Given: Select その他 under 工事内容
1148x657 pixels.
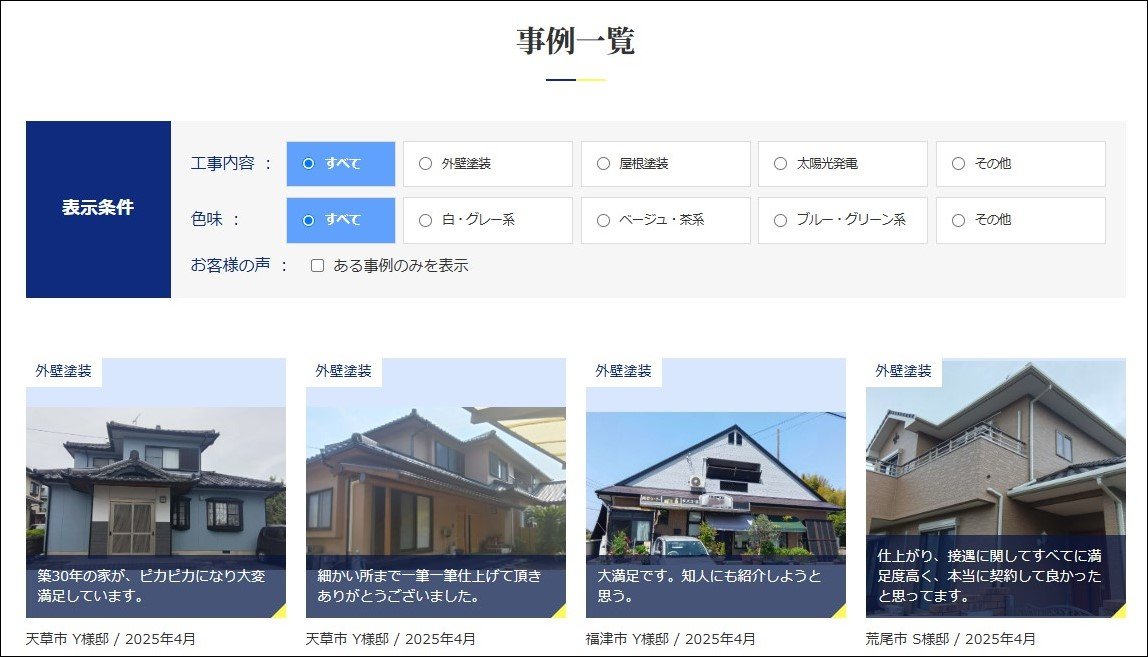Looking at the screenshot, I should (x=1020, y=163).
